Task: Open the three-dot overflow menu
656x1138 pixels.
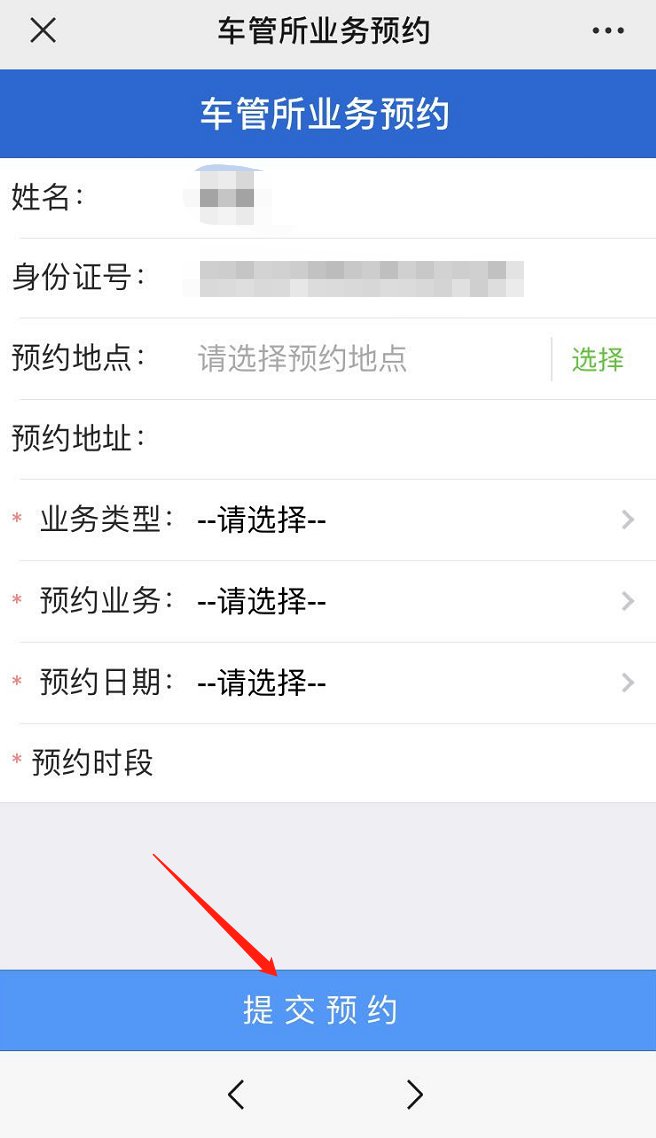Action: click(608, 31)
